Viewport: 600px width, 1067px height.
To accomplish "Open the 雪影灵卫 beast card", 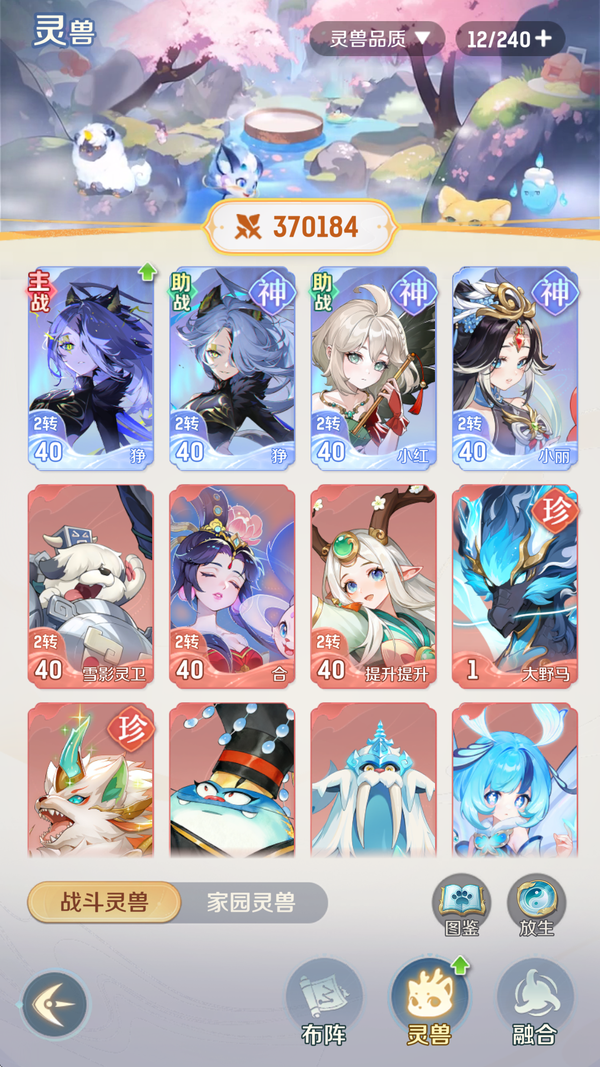I will point(90,586).
